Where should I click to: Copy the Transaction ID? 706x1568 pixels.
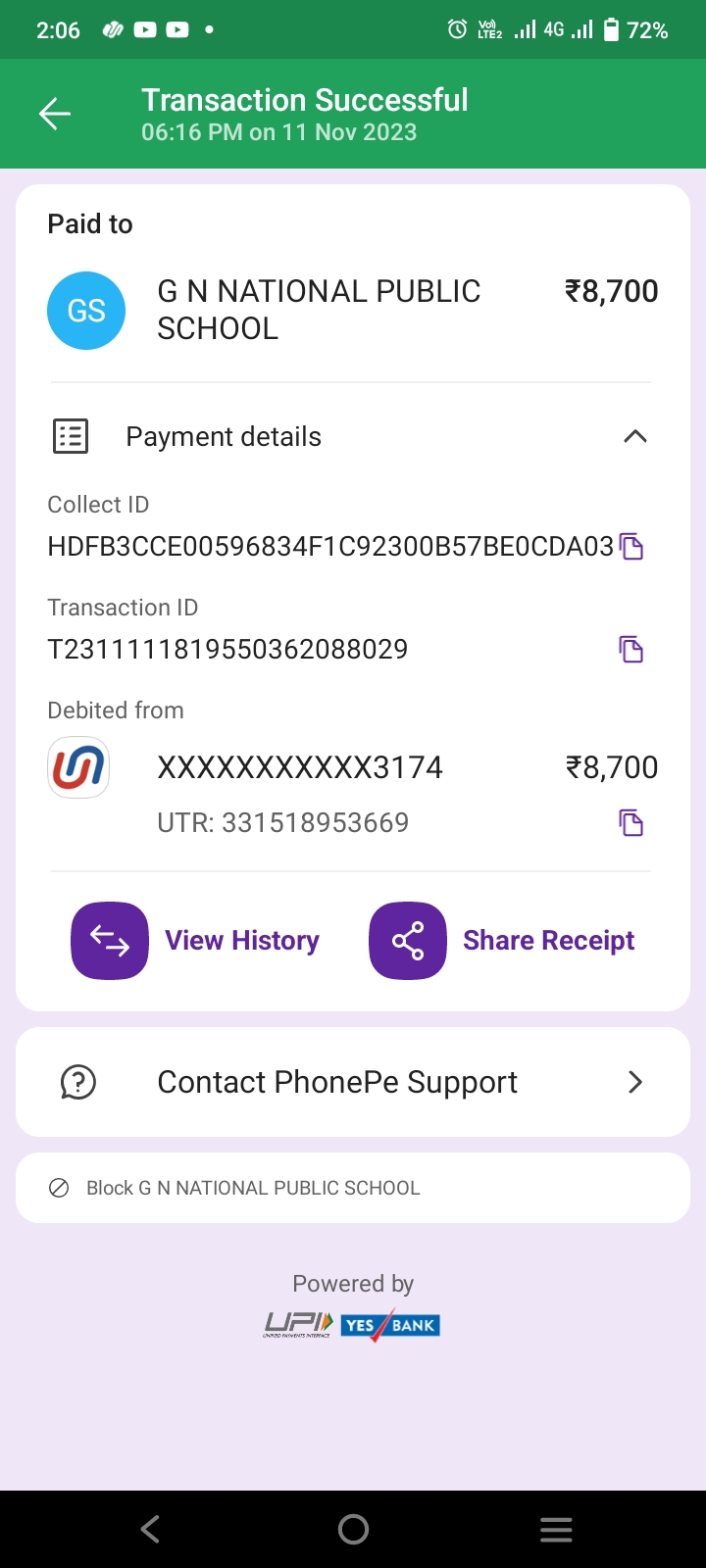coord(631,649)
